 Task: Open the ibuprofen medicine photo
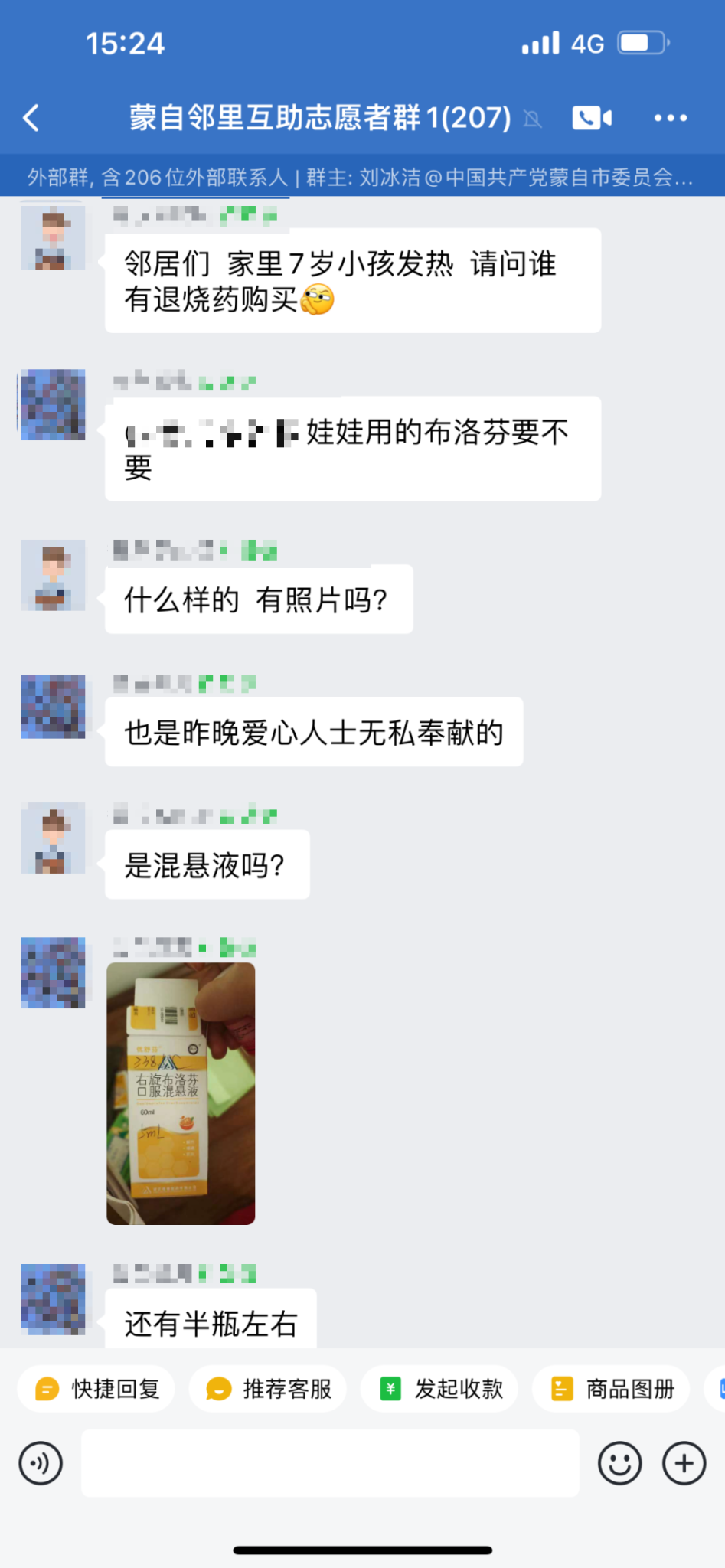coord(181,1093)
